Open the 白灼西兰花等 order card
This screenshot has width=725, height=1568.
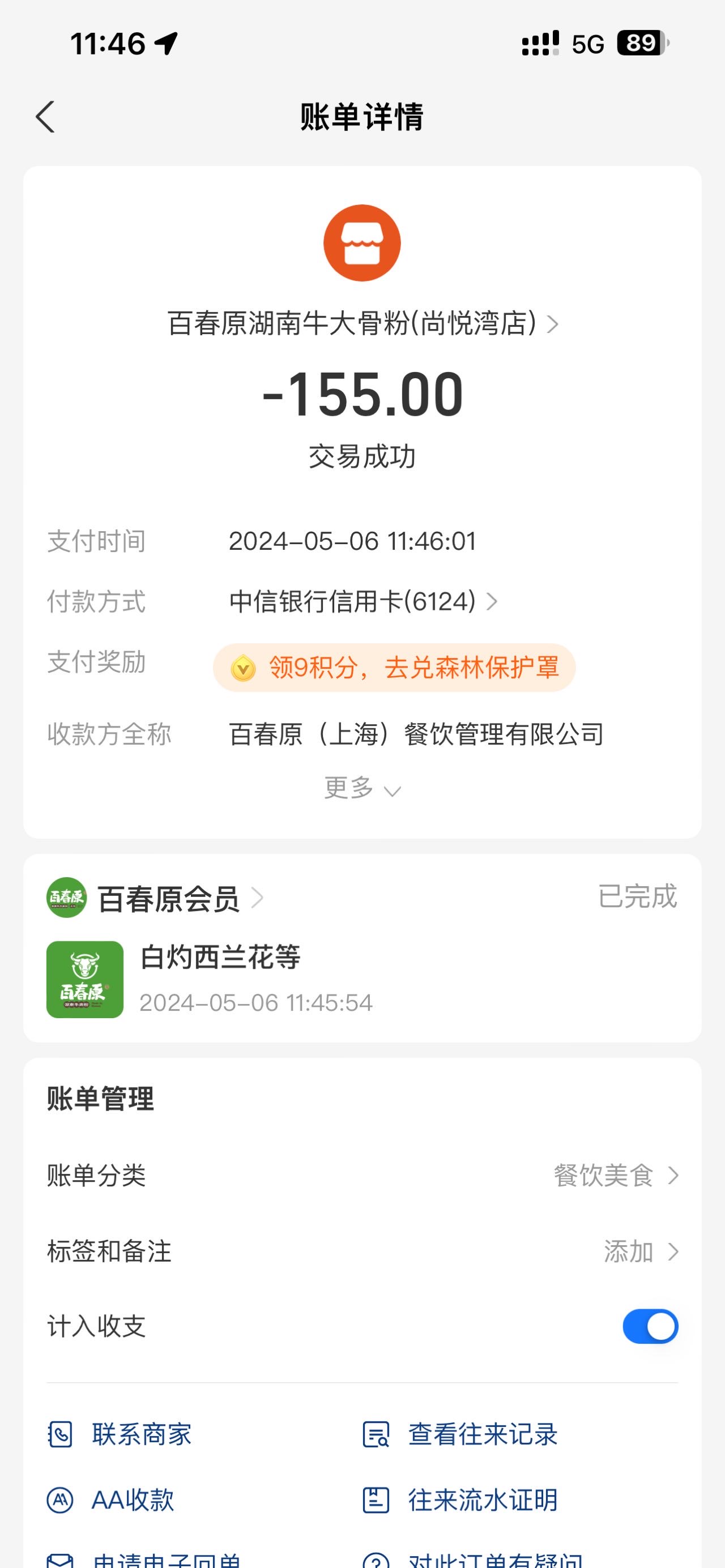point(362,979)
